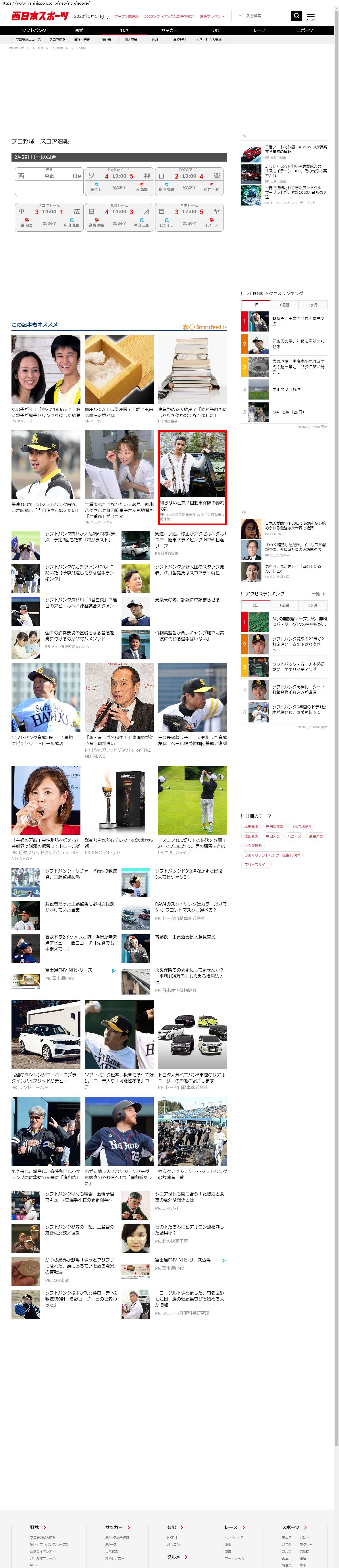Open the 野球 breadcrumb link

click(x=40, y=47)
